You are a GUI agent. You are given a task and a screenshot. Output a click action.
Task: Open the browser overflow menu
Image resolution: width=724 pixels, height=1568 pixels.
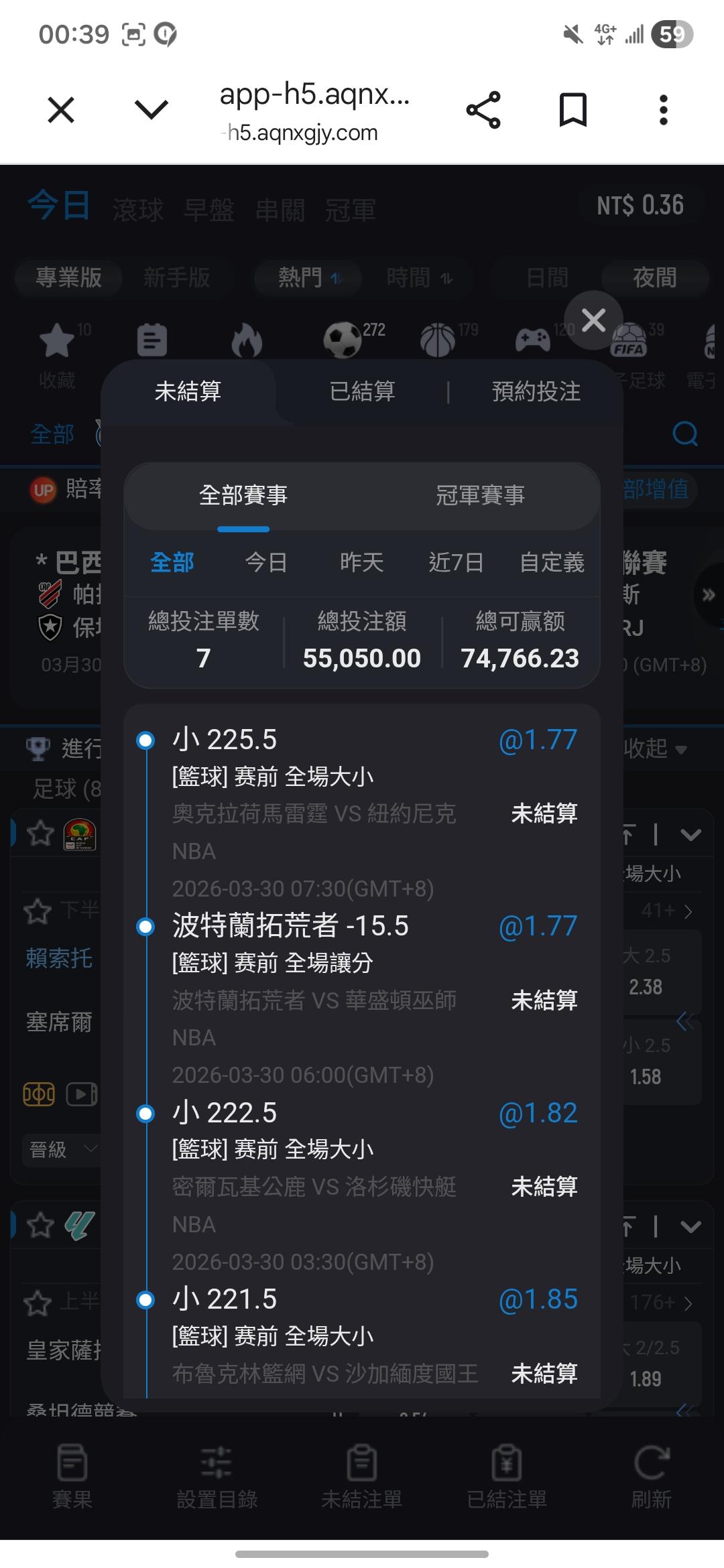pos(663,110)
